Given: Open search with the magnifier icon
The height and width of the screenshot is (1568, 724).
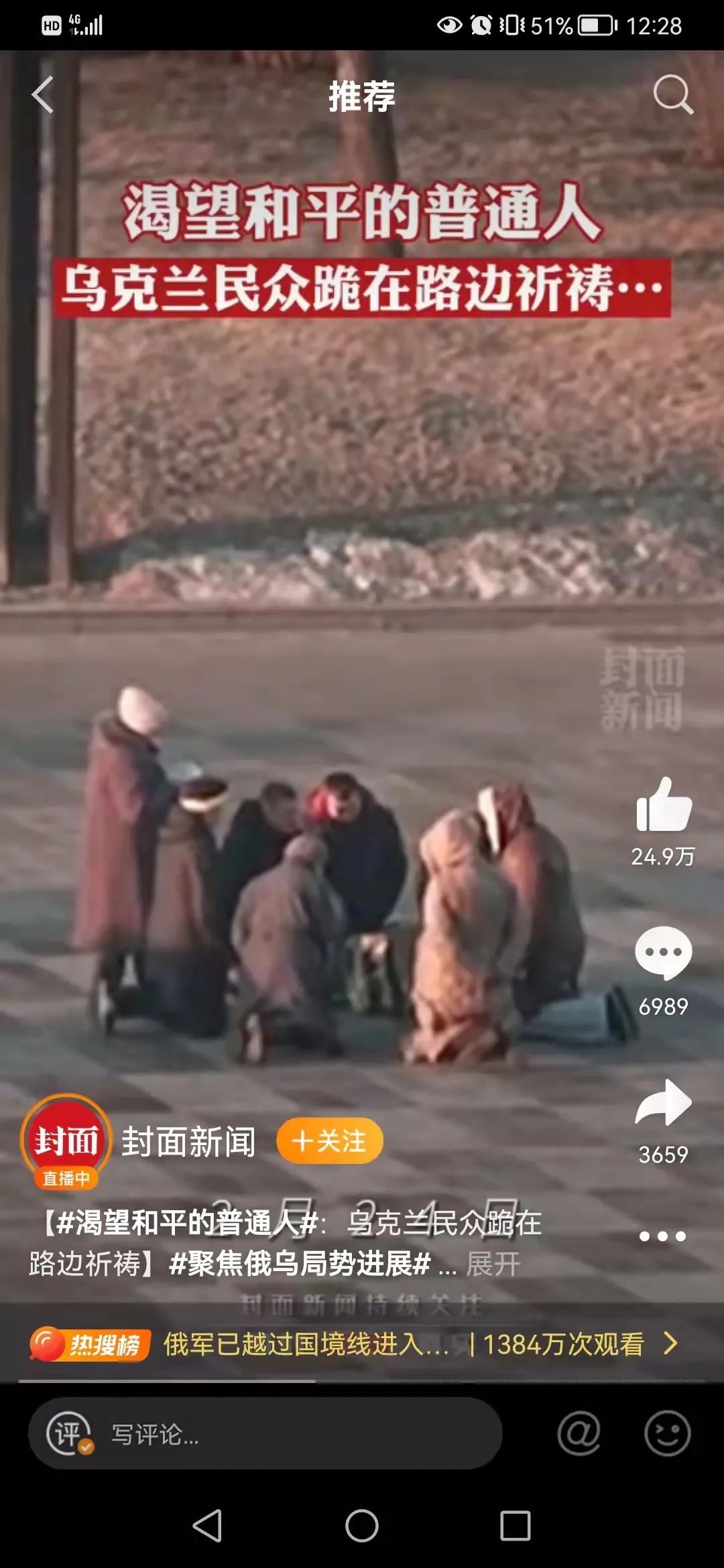Looking at the screenshot, I should (672, 94).
